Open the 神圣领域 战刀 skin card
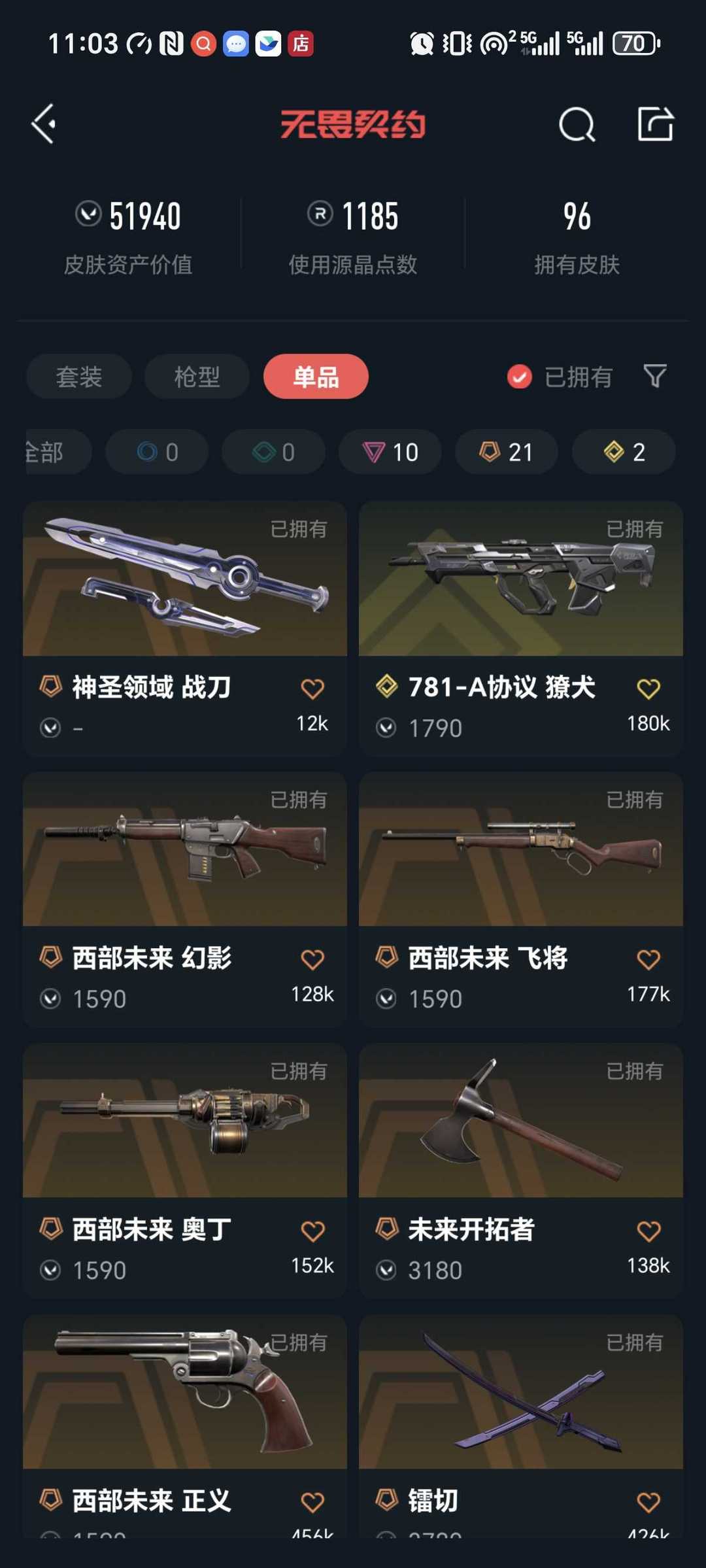The width and height of the screenshot is (706, 1568). click(185, 629)
